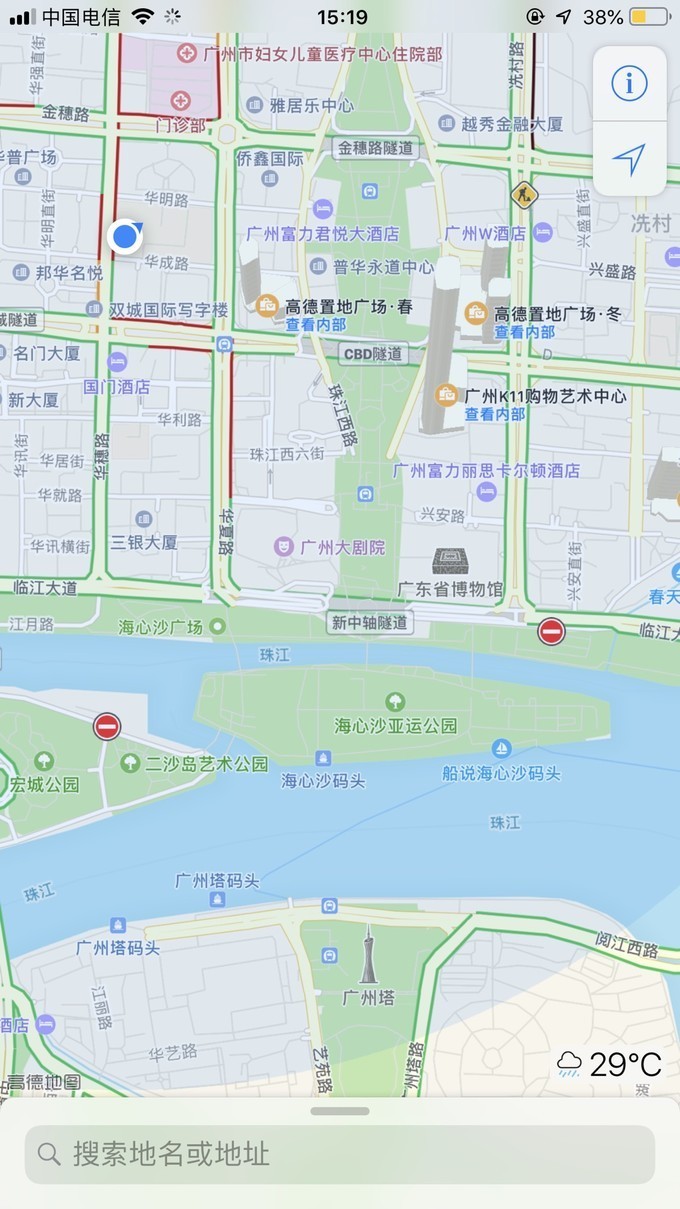The image size is (680, 1209).
Task: Open 查看内部 under 高德置地广场·冬
Action: coord(524,332)
